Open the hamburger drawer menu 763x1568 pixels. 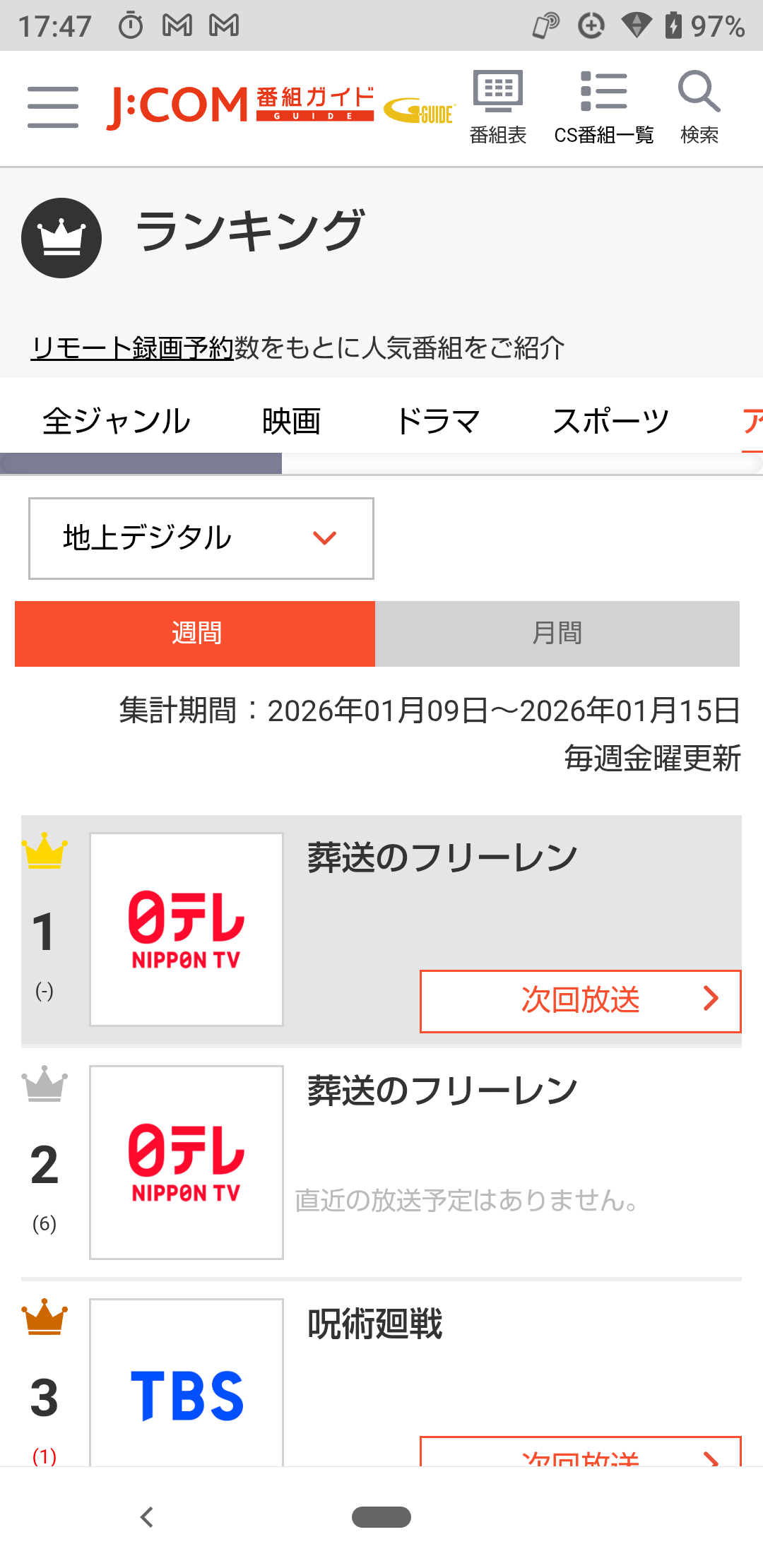(53, 107)
